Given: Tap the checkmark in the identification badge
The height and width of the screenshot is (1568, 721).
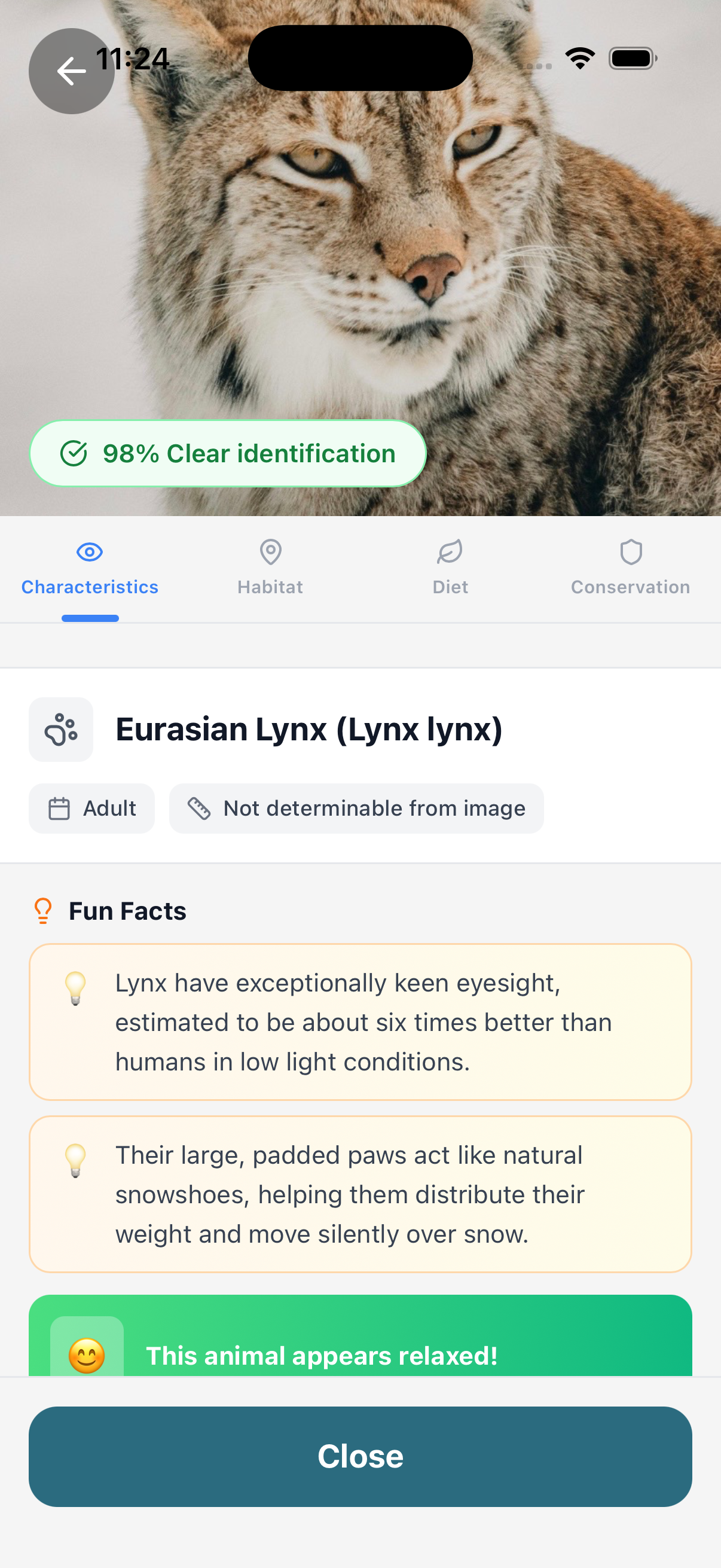Looking at the screenshot, I should 74,452.
